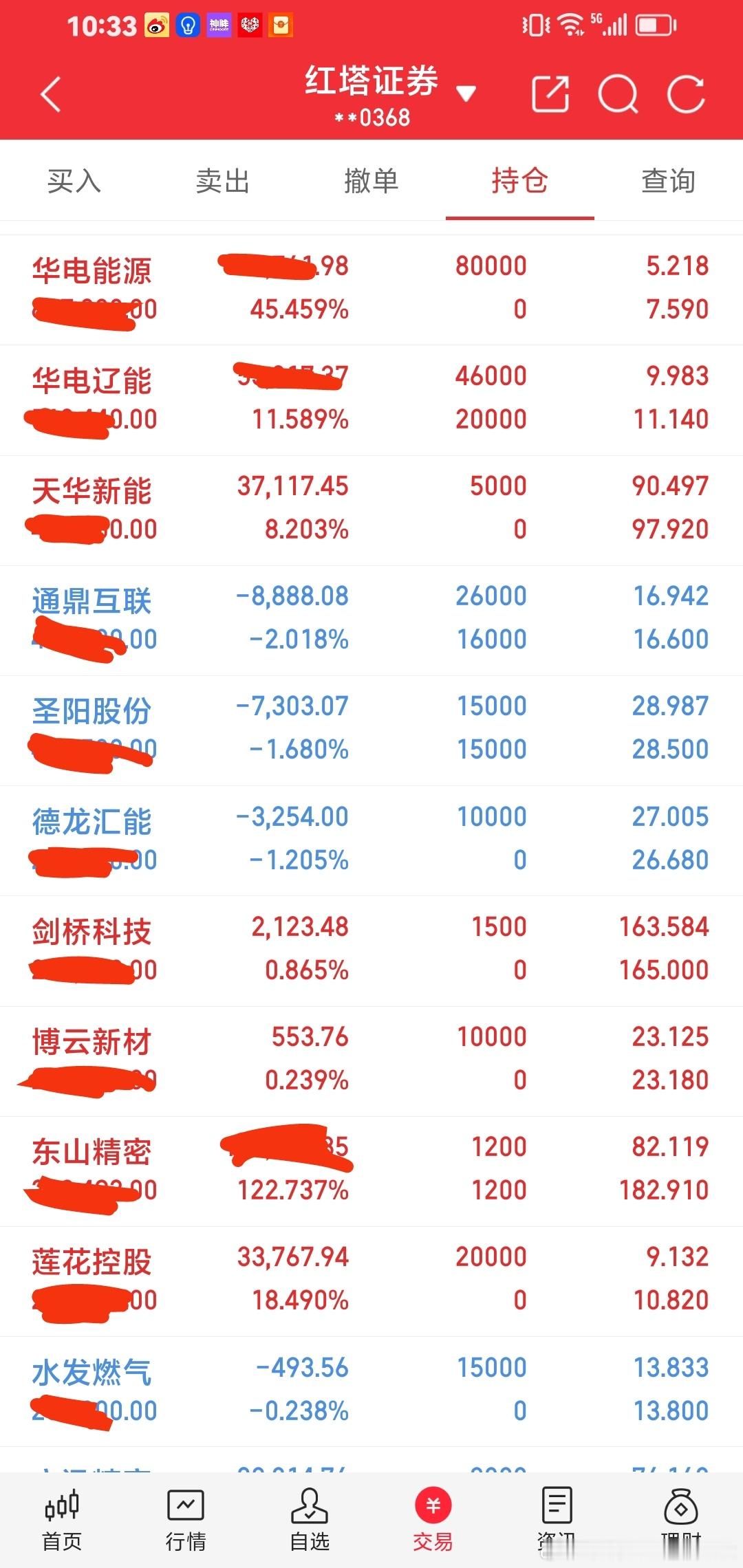The width and height of the screenshot is (743, 1568).
Task: Switch to the 查询 query tab
Action: [x=668, y=181]
